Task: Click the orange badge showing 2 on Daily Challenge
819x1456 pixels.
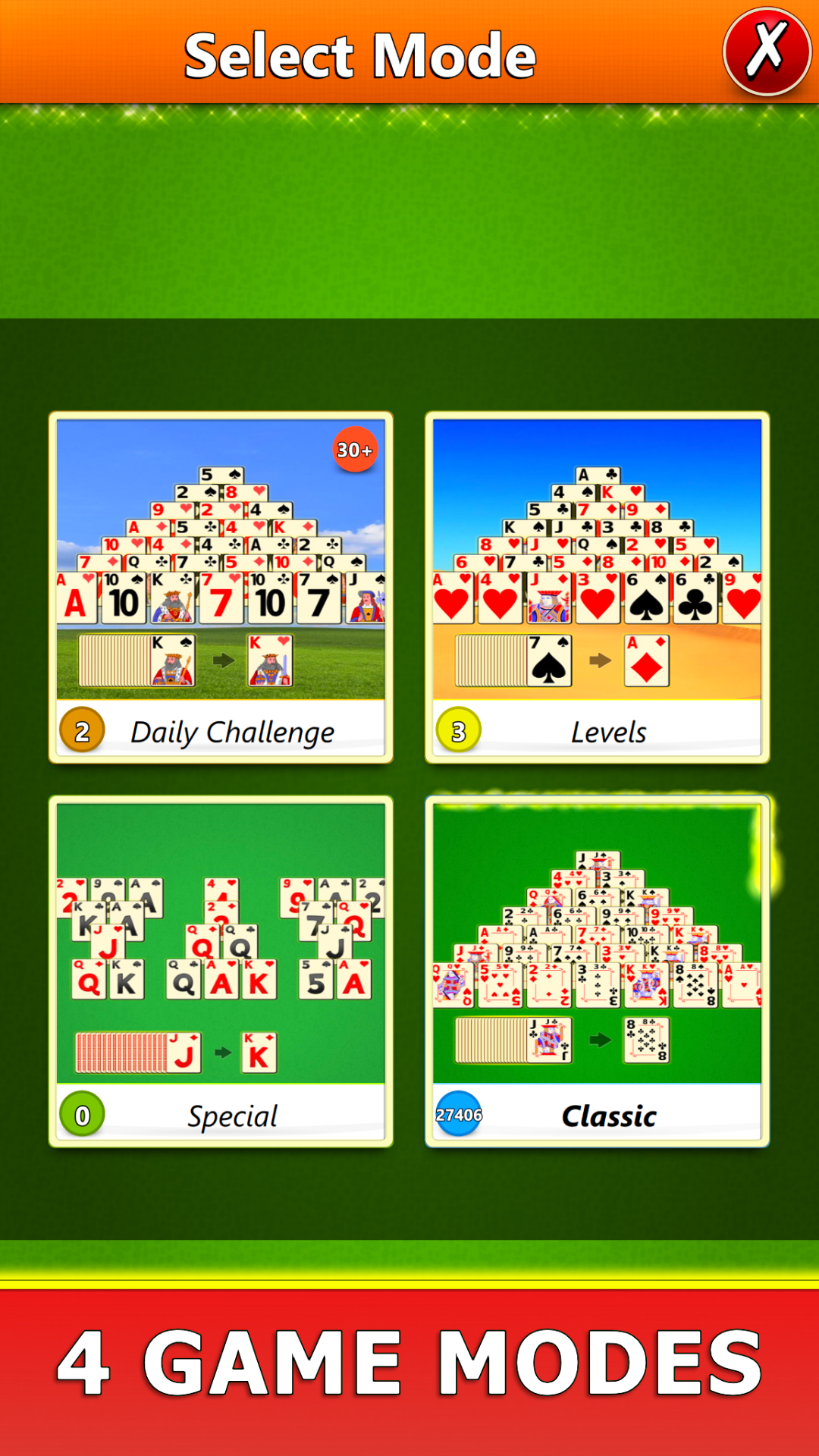Action: tap(81, 730)
